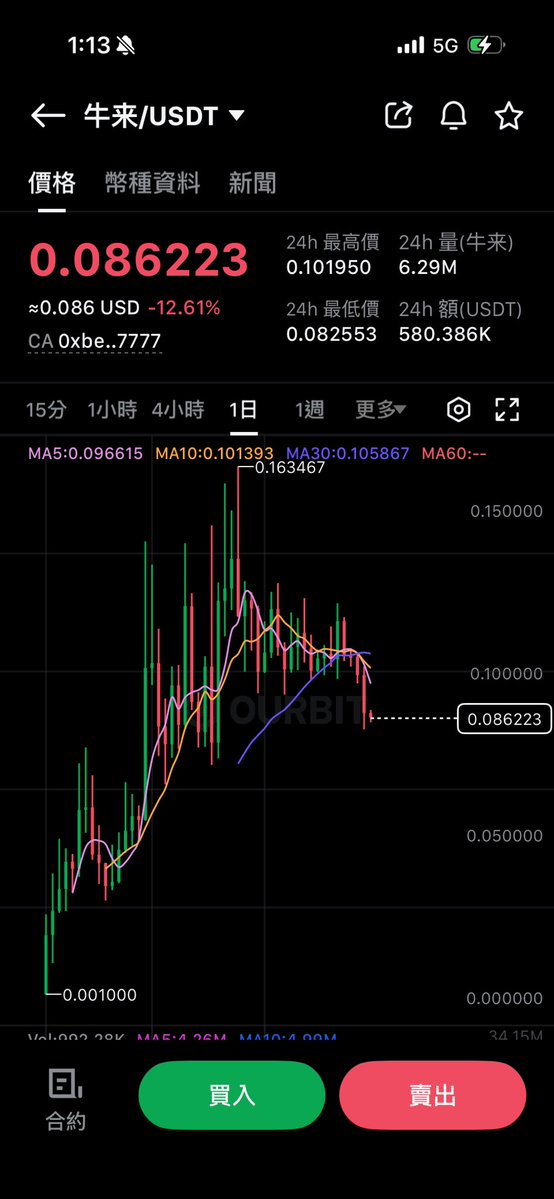
Task: Select the 4小時 chart interval
Action: pyautogui.click(x=178, y=410)
